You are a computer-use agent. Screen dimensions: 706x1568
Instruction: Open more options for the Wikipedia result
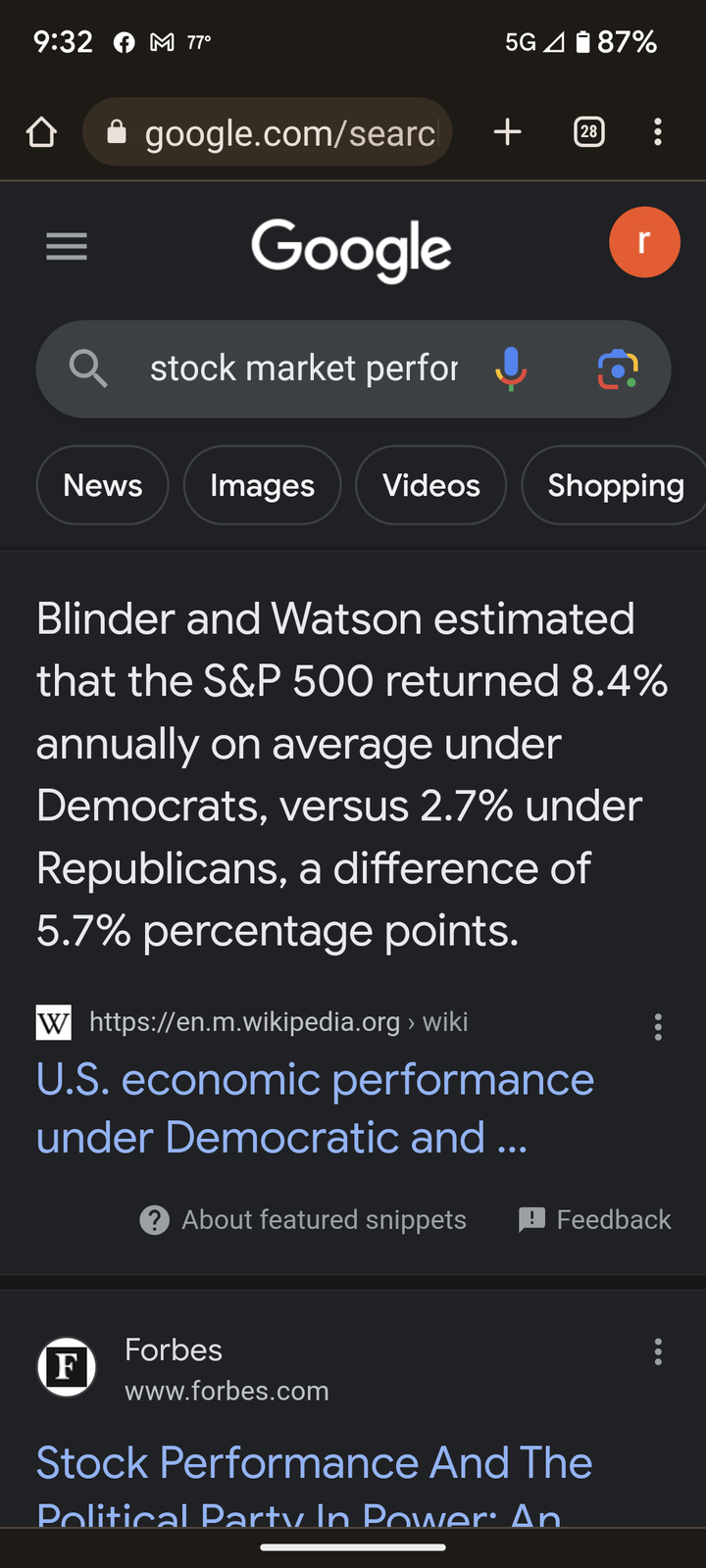click(x=658, y=1026)
